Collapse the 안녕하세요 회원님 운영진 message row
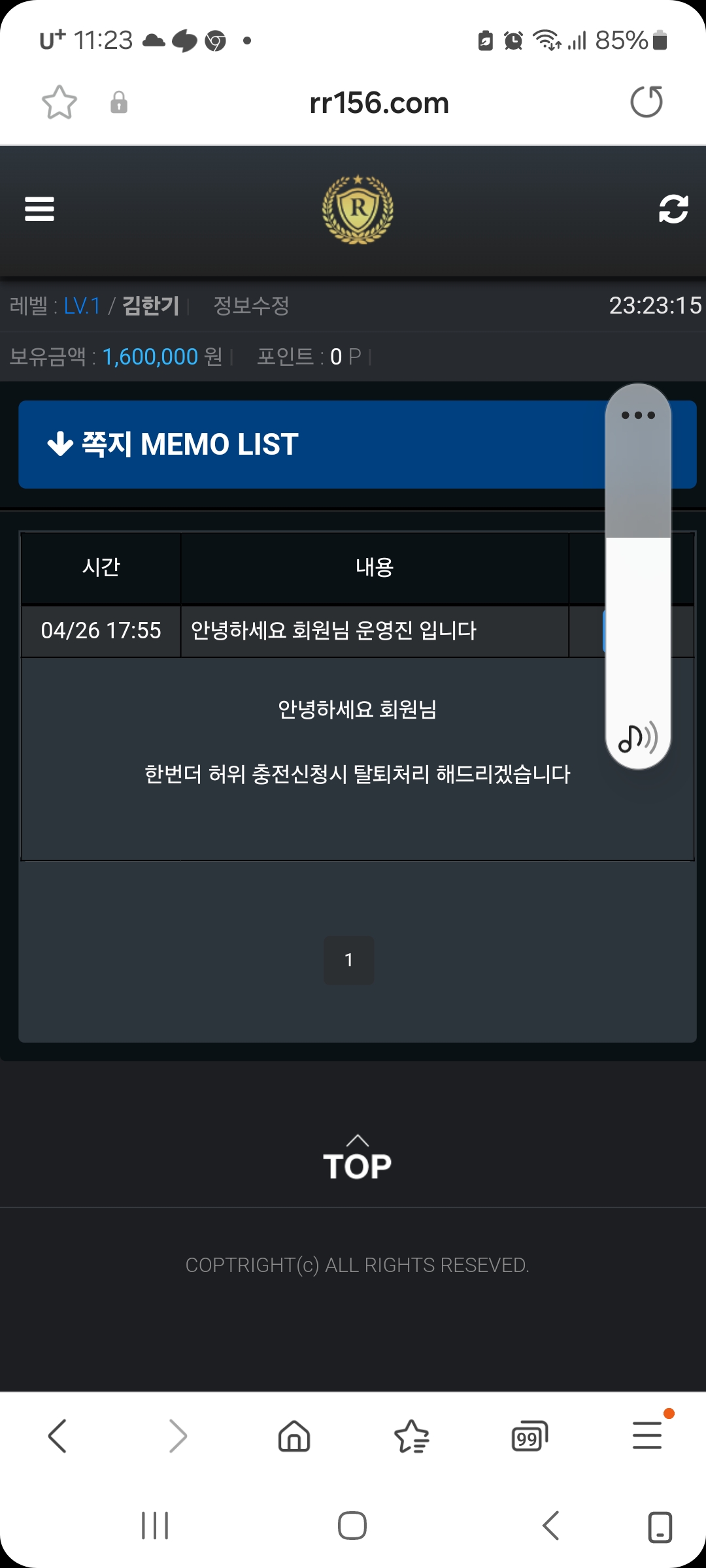 (x=333, y=630)
